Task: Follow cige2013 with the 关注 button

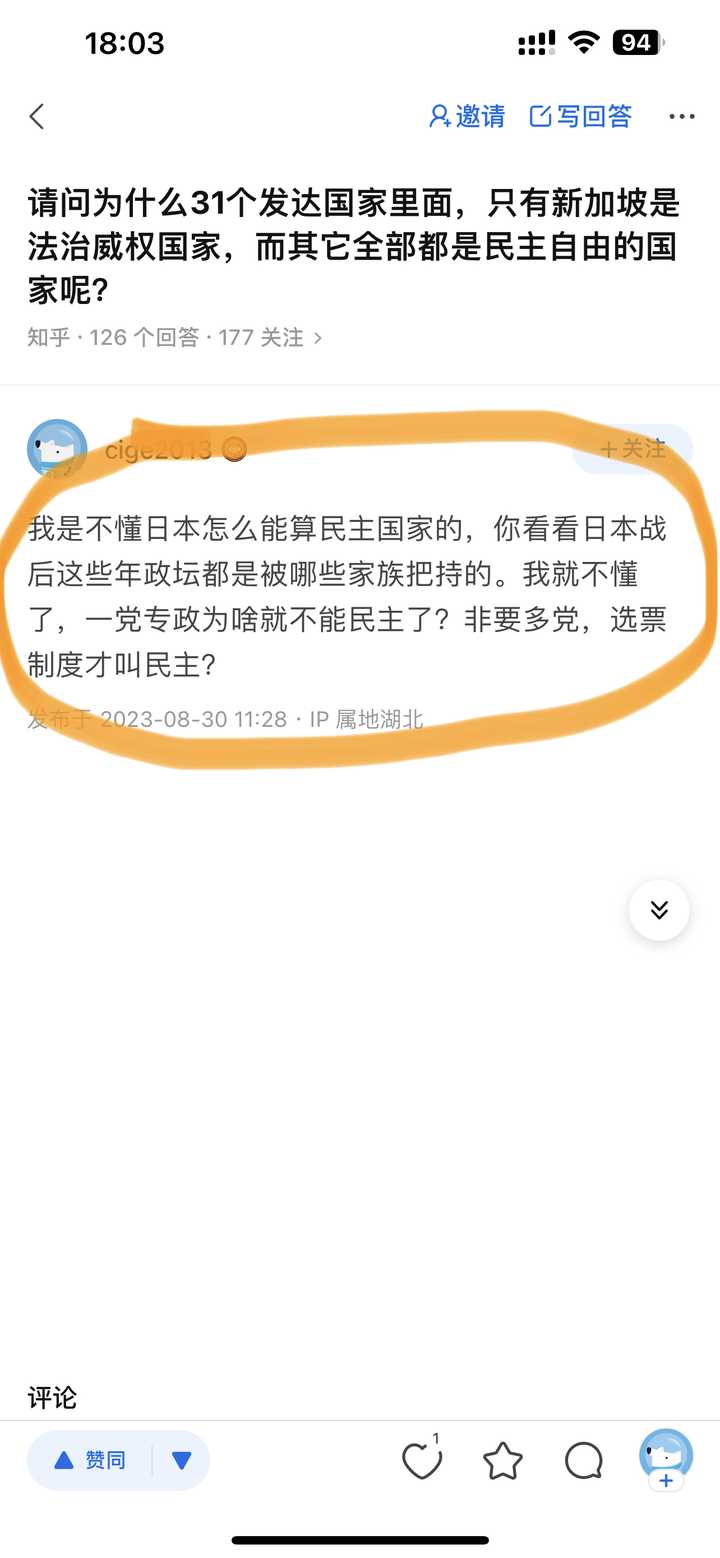Action: pos(632,449)
